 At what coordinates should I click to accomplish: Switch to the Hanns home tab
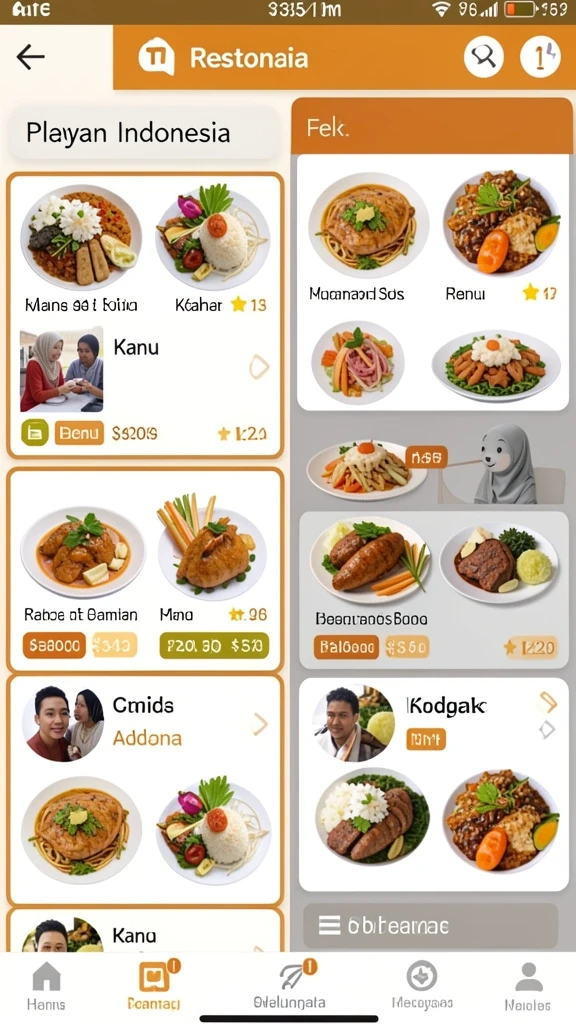click(46, 985)
